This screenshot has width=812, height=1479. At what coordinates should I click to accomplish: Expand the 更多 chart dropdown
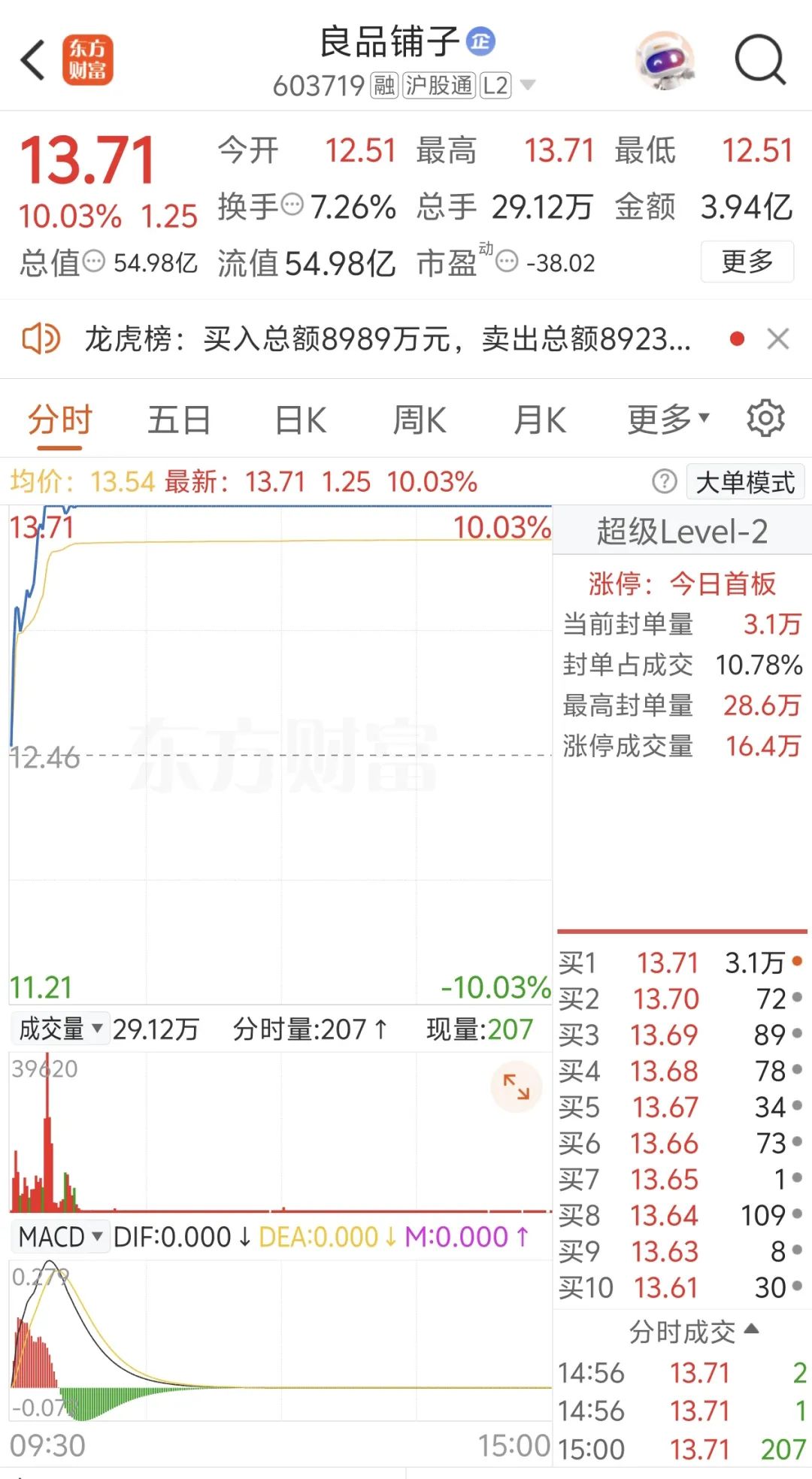pyautogui.click(x=665, y=420)
